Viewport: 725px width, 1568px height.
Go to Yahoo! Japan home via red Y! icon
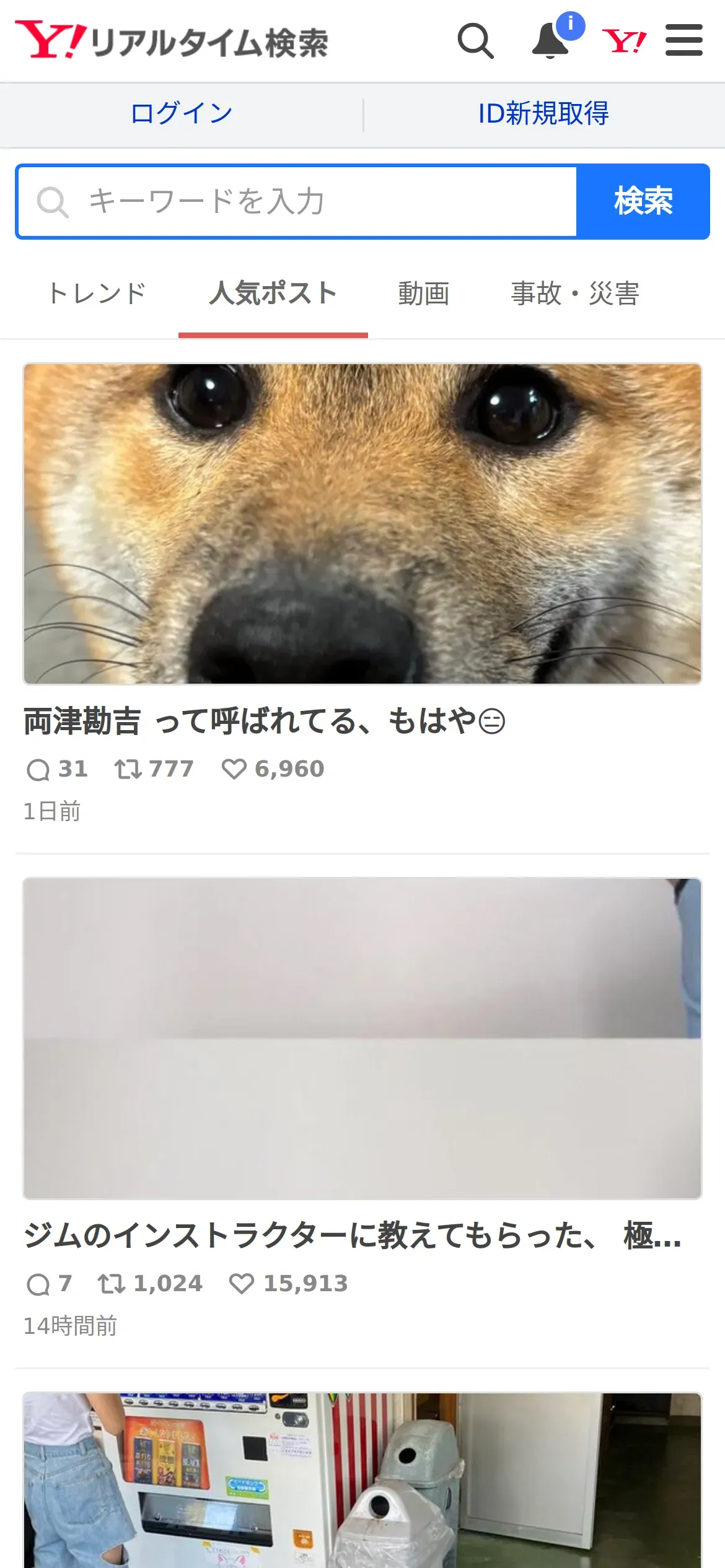(625, 41)
